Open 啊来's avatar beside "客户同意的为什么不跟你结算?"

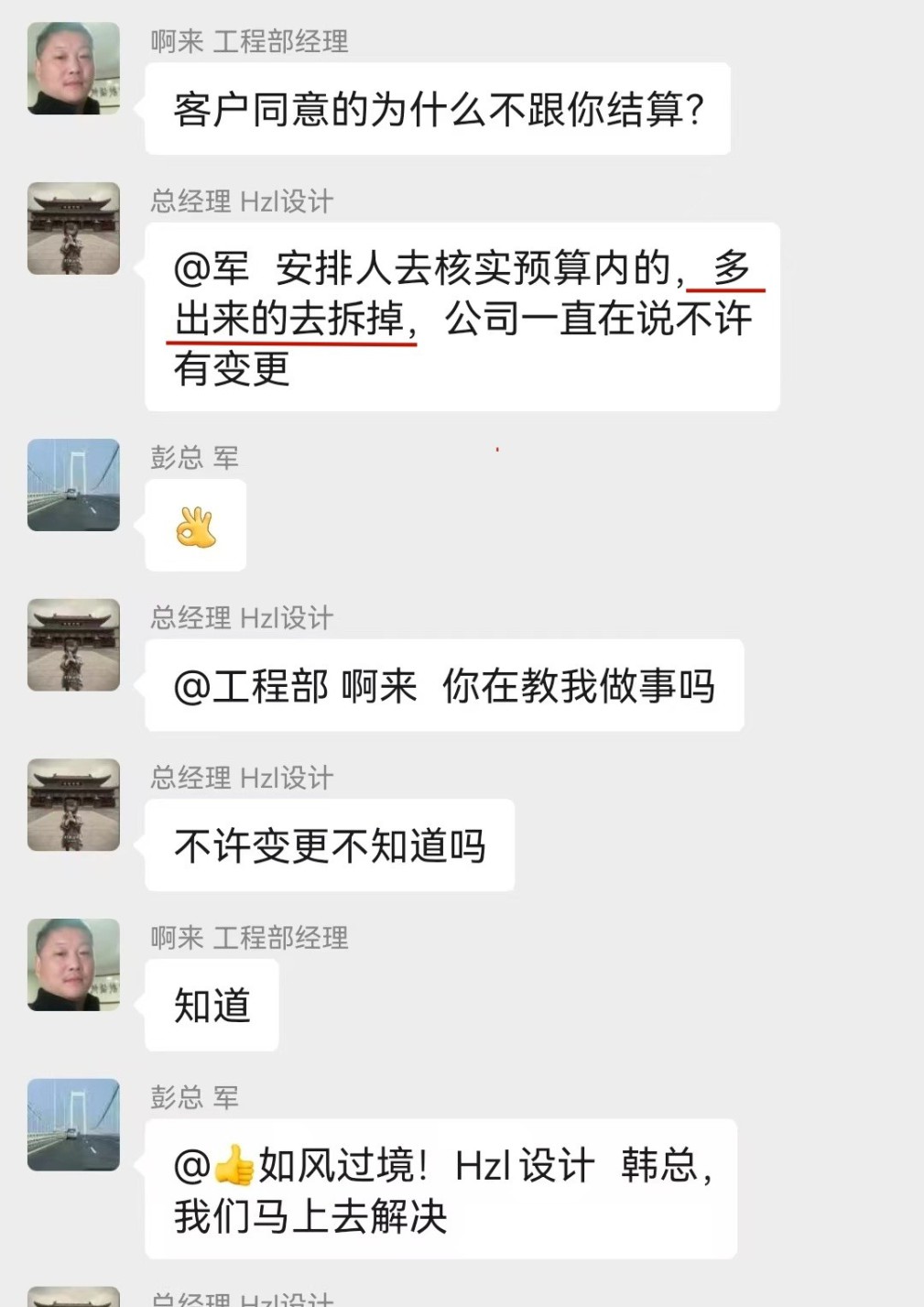coord(73,69)
